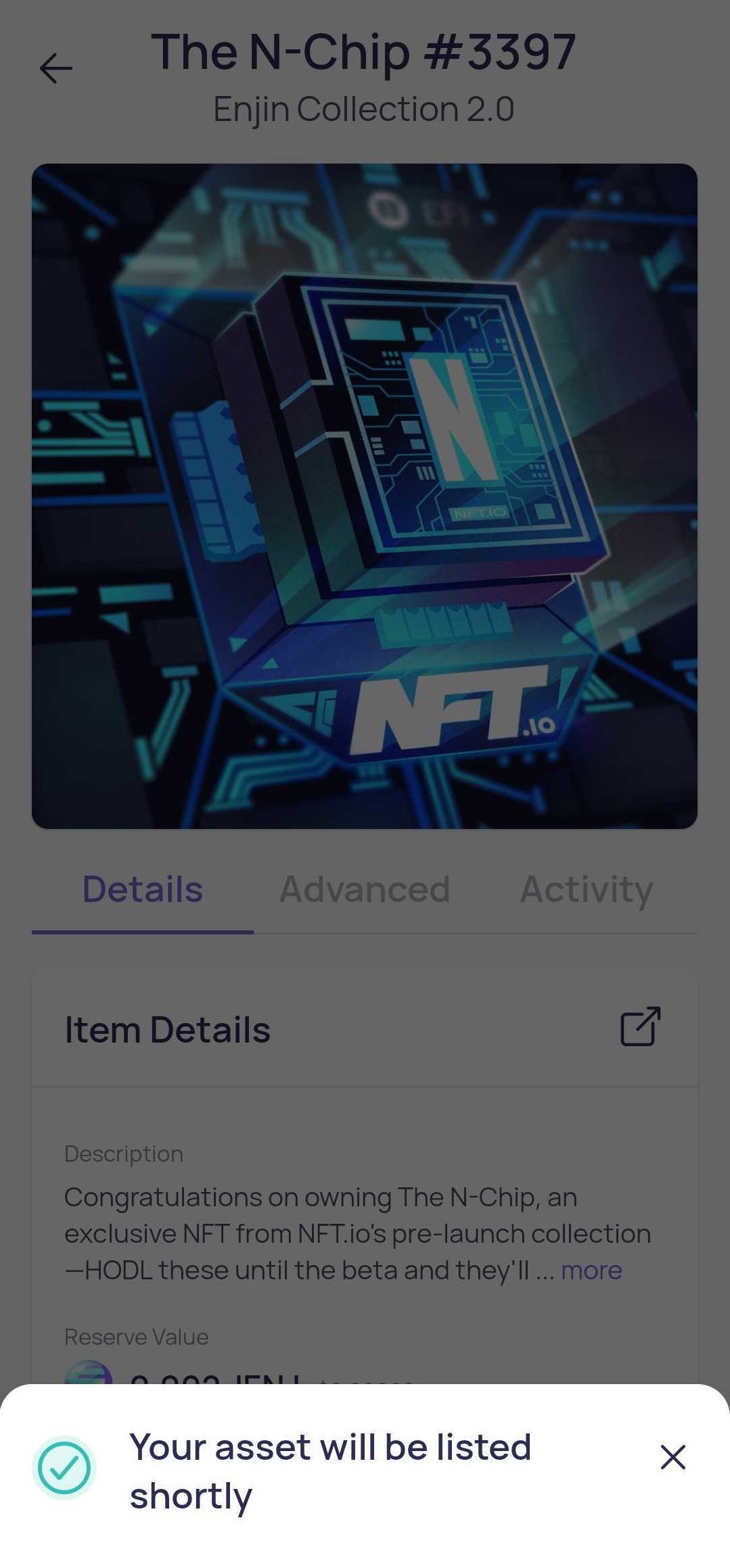Expand description with the more link
This screenshot has height=1568, width=730.
[591, 1270]
